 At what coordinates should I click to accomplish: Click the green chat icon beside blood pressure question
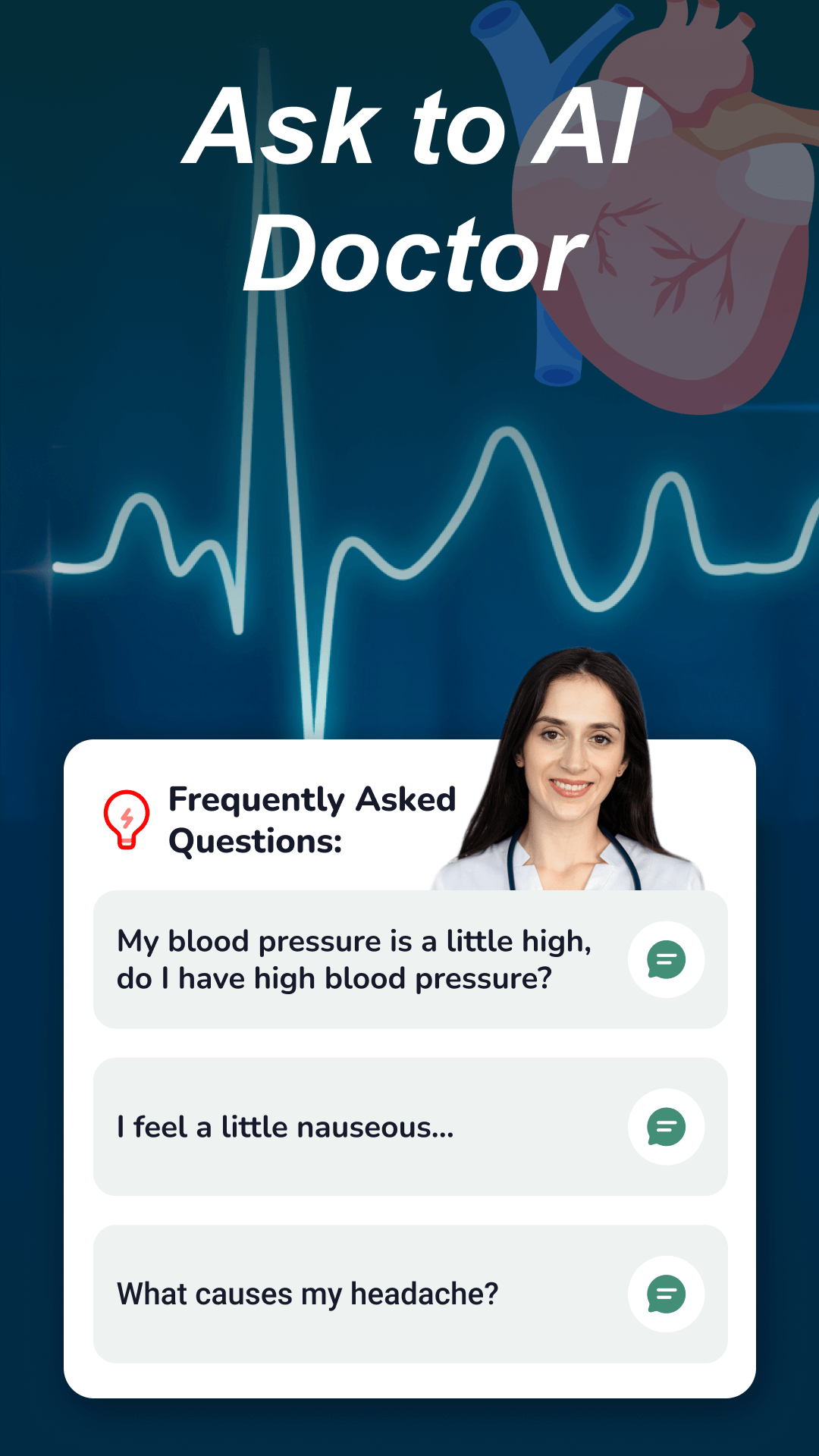[x=666, y=959]
